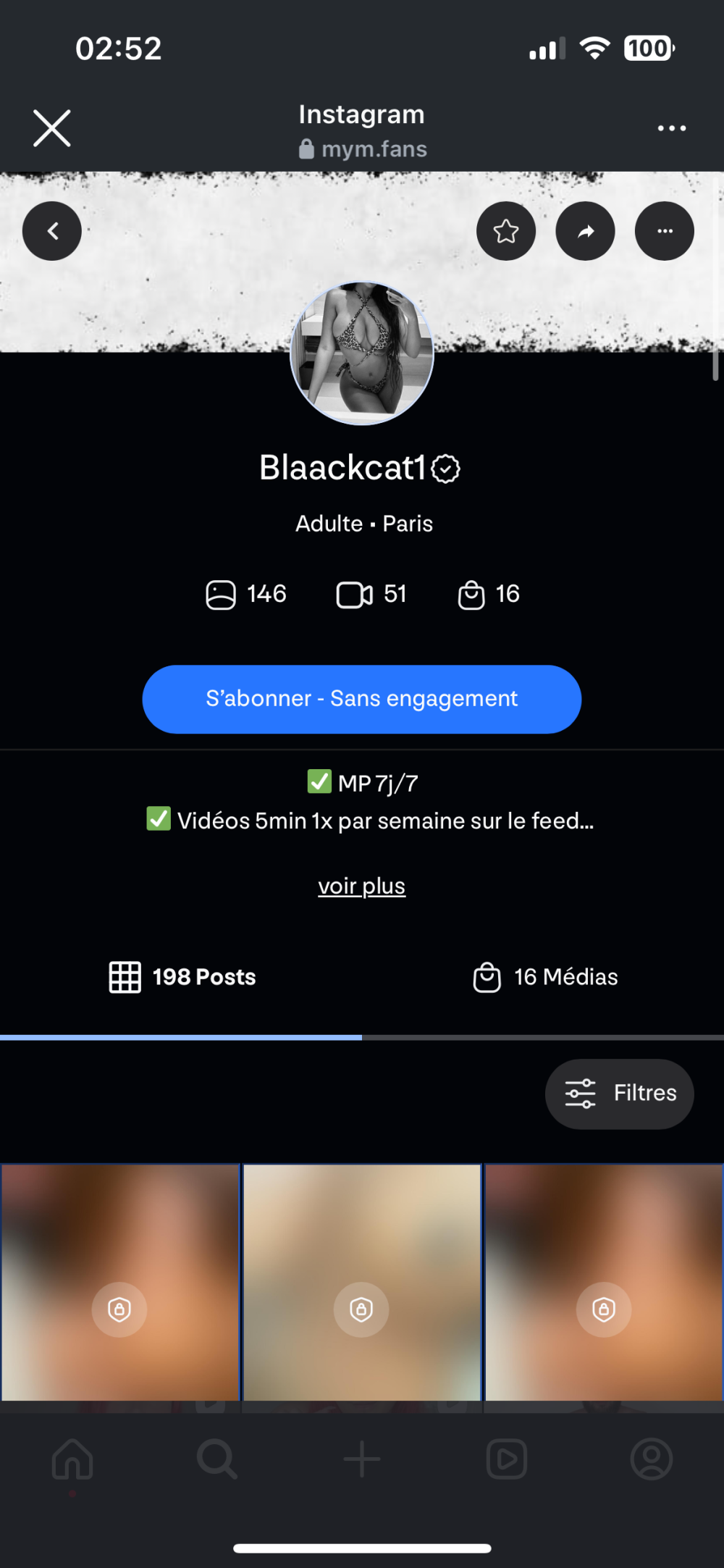The width and height of the screenshot is (724, 1568).
Task: Open the profile picture of Blaackcat1
Action: pyautogui.click(x=361, y=353)
